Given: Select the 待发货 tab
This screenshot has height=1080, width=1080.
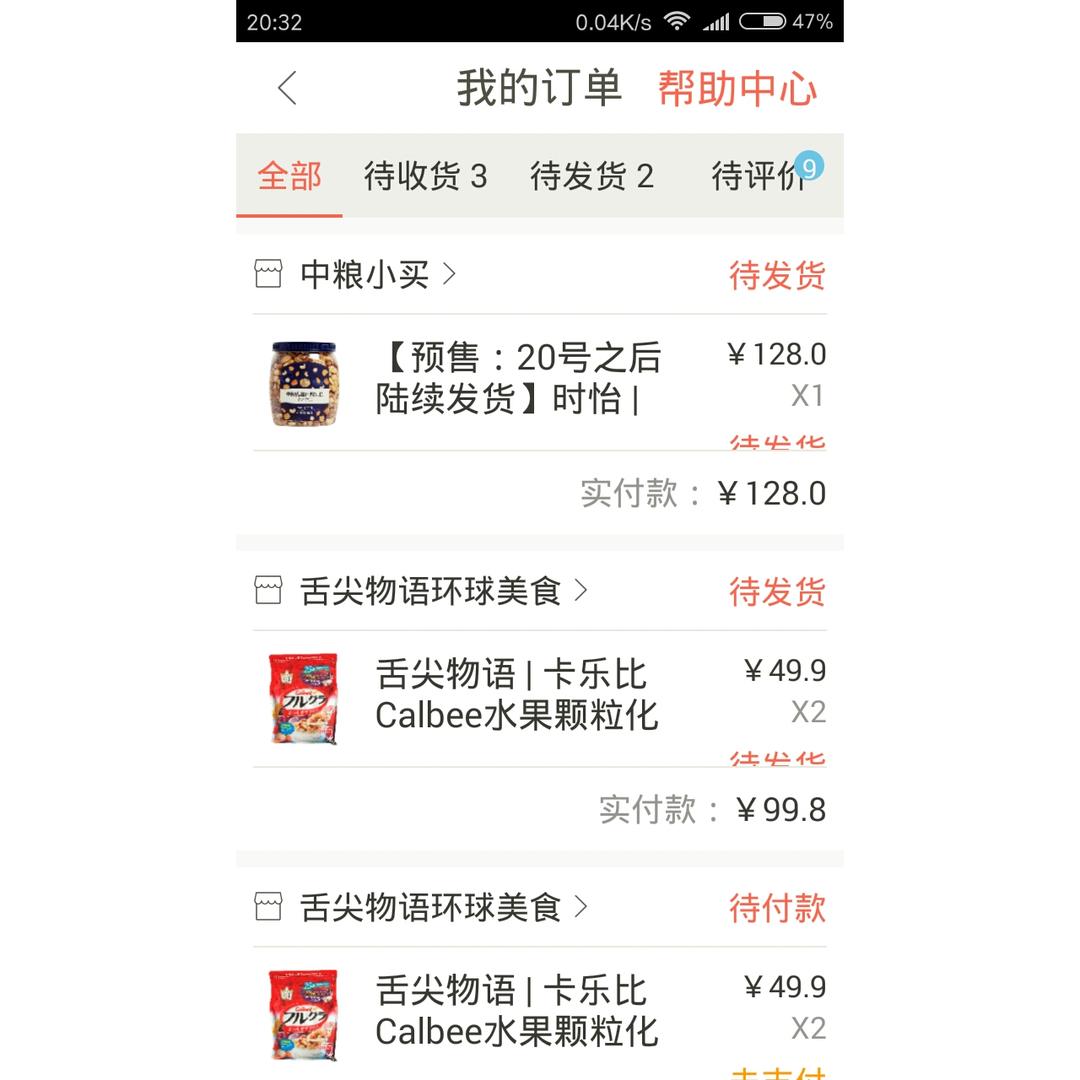Looking at the screenshot, I should pyautogui.click(x=591, y=176).
